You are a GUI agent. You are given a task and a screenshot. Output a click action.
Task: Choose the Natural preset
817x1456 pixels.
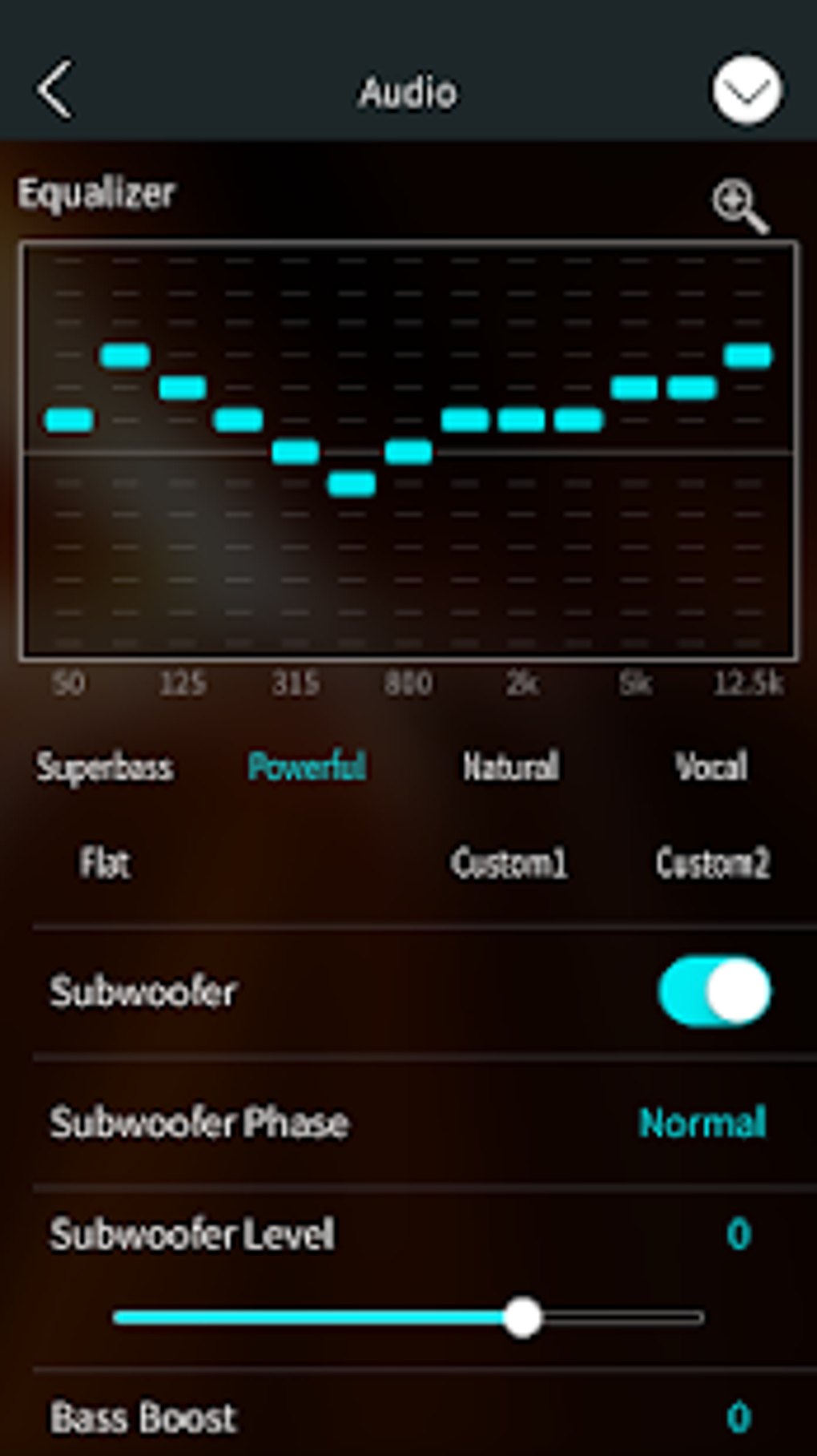pyautogui.click(x=510, y=767)
